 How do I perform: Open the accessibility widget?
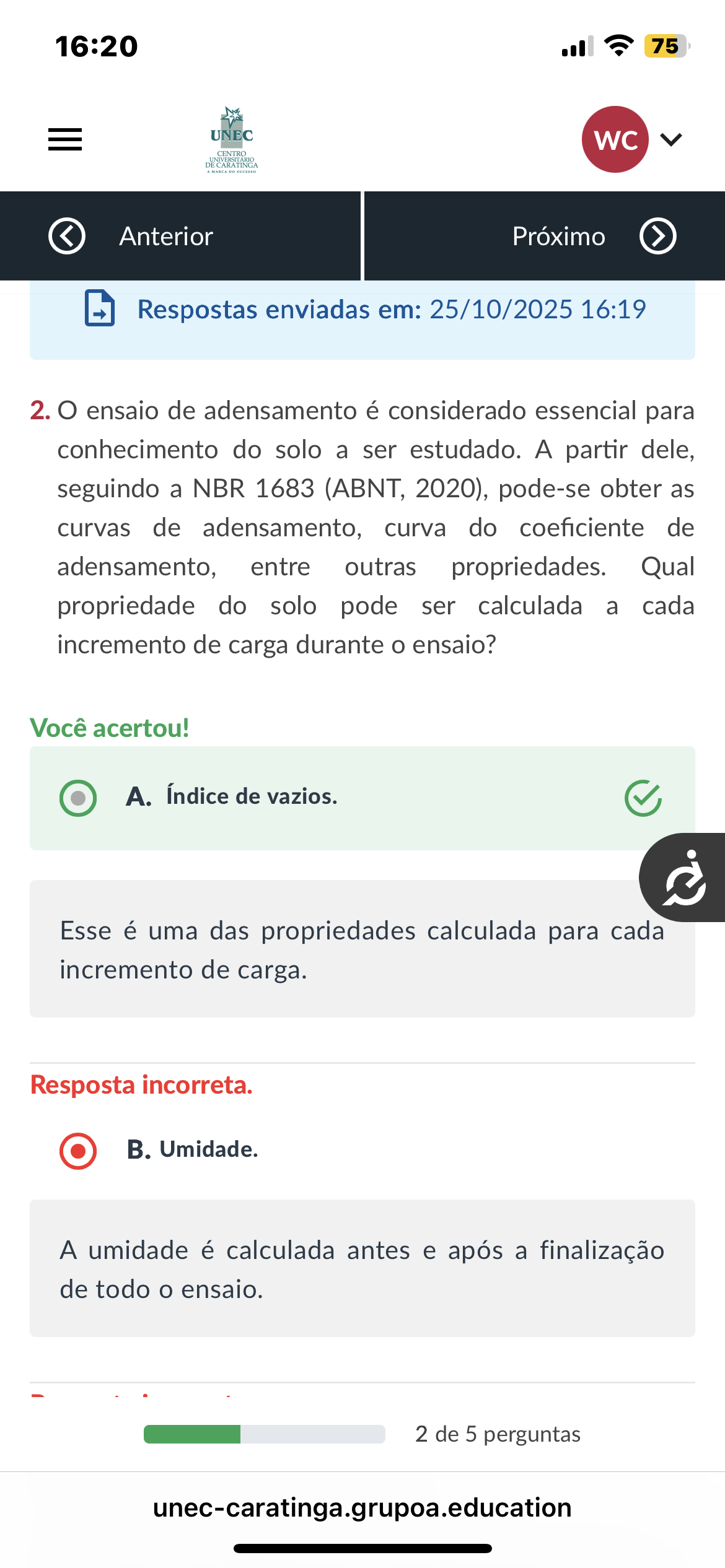coord(685,878)
